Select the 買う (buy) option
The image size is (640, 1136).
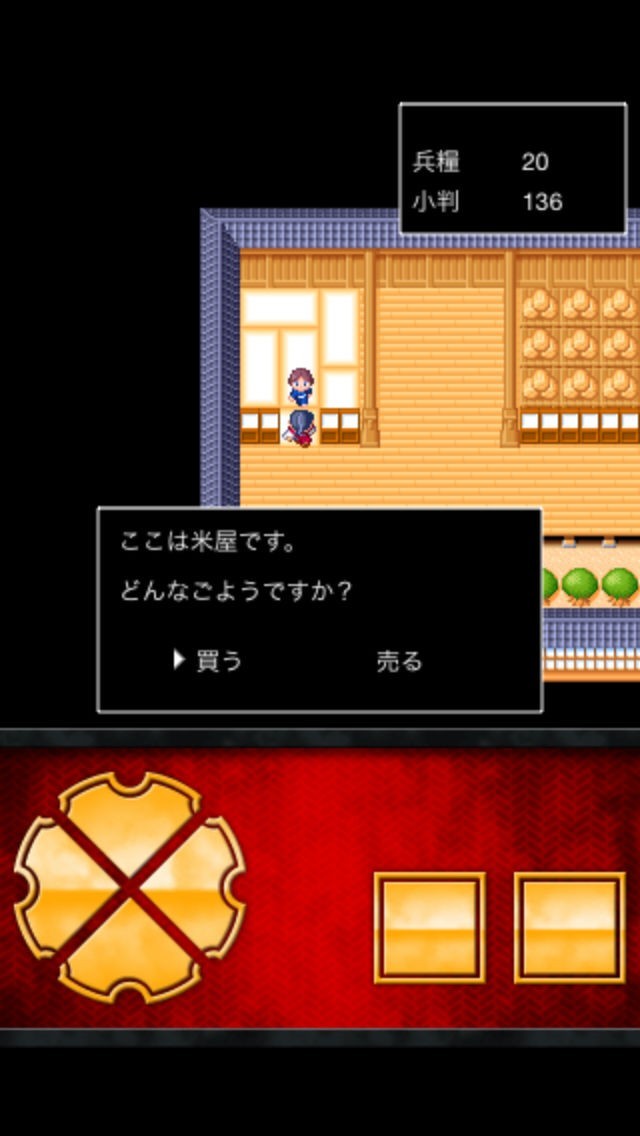coord(218,660)
